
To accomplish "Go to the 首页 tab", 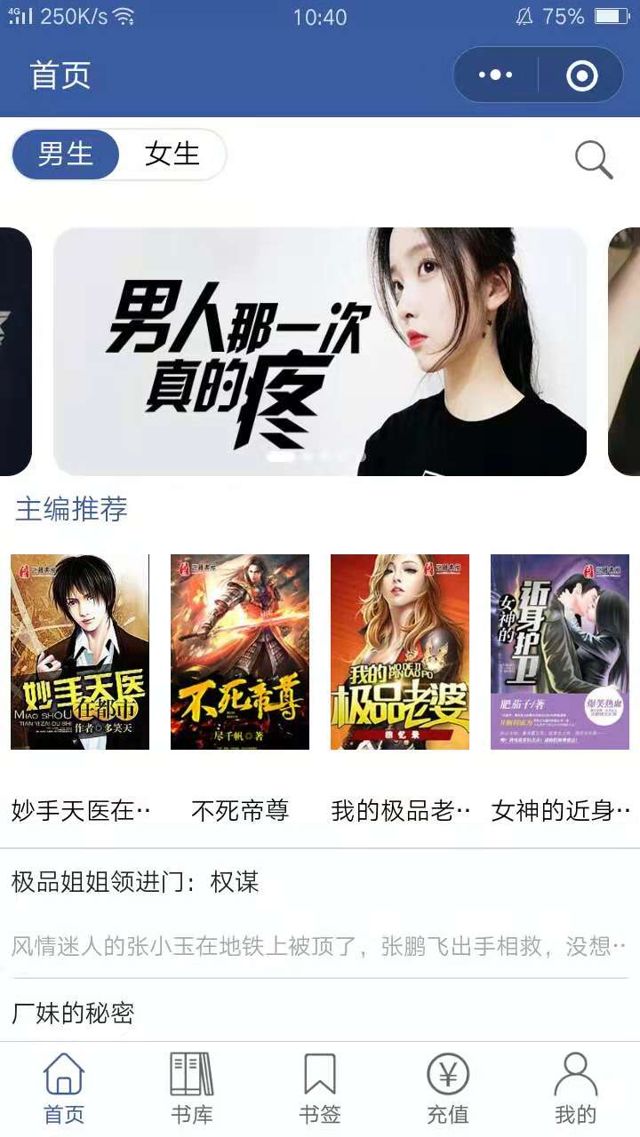I will [x=64, y=1088].
